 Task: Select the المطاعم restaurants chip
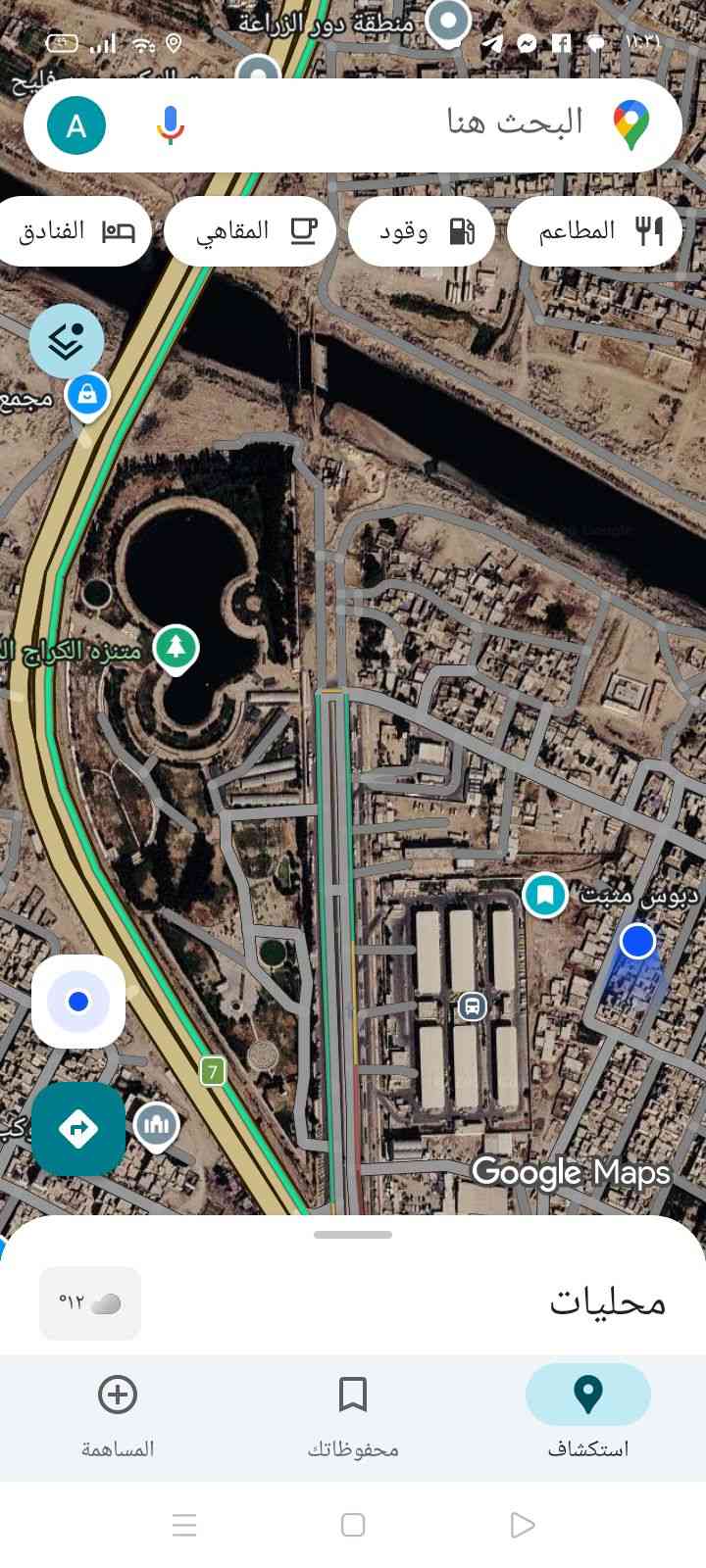coord(594,231)
